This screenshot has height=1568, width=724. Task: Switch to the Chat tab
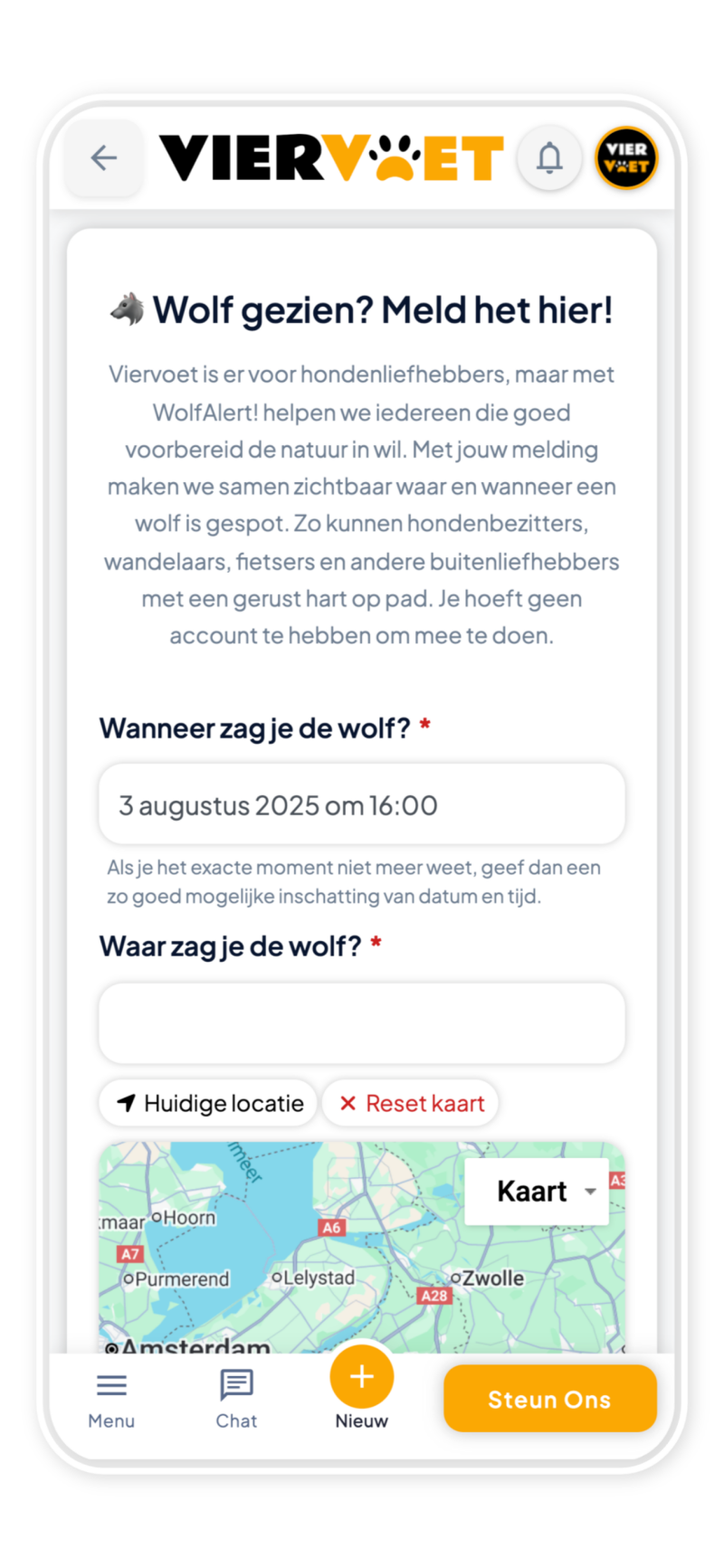point(236,1399)
